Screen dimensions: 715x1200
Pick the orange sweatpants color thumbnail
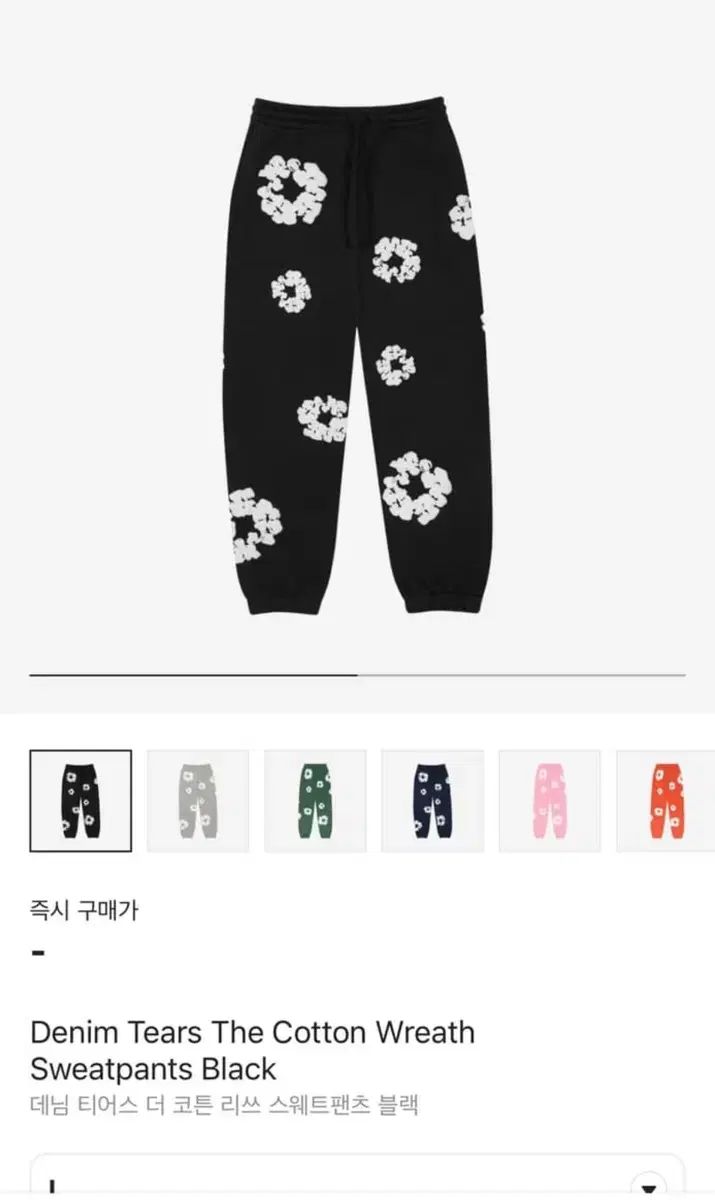[665, 800]
